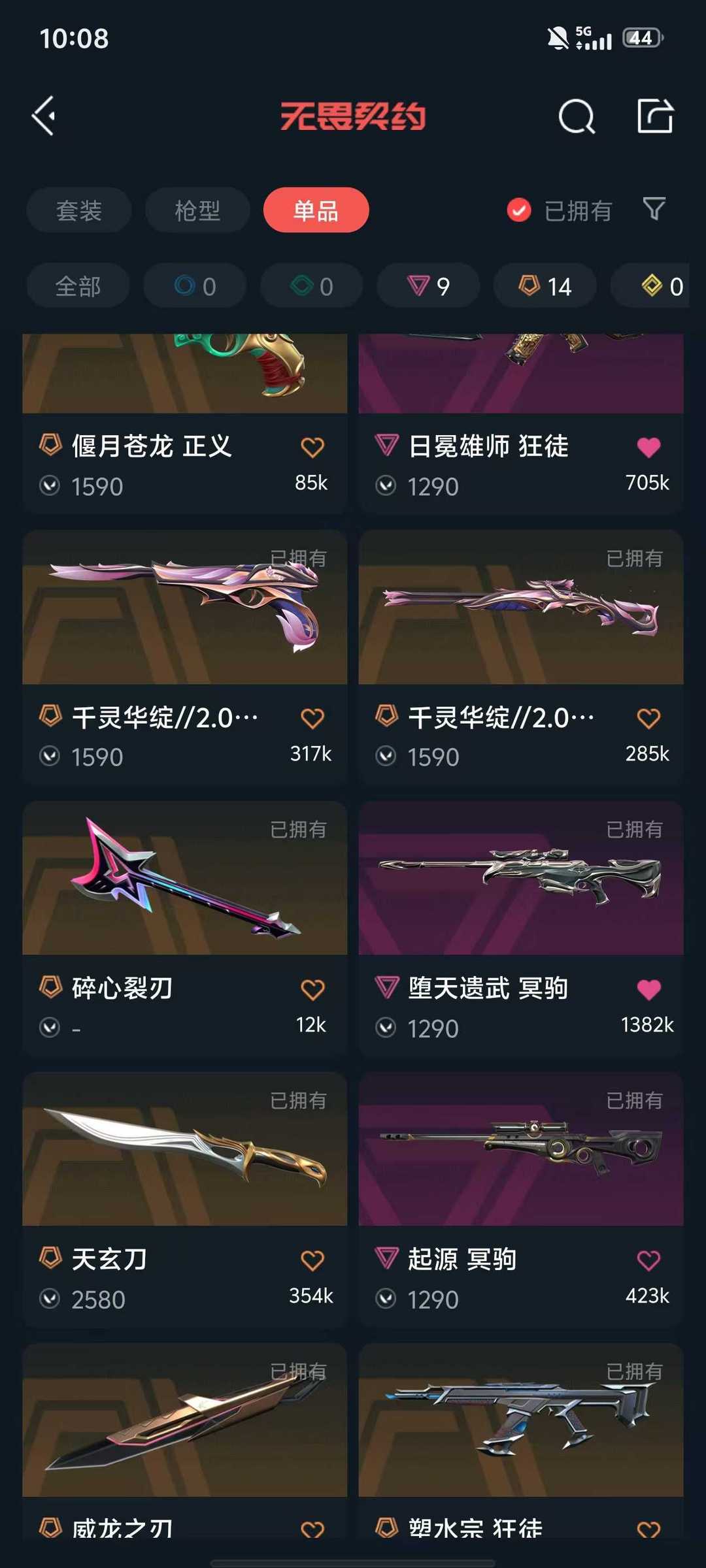Select the 全部 rarity chip
The height and width of the screenshot is (1568, 706).
pyautogui.click(x=78, y=286)
